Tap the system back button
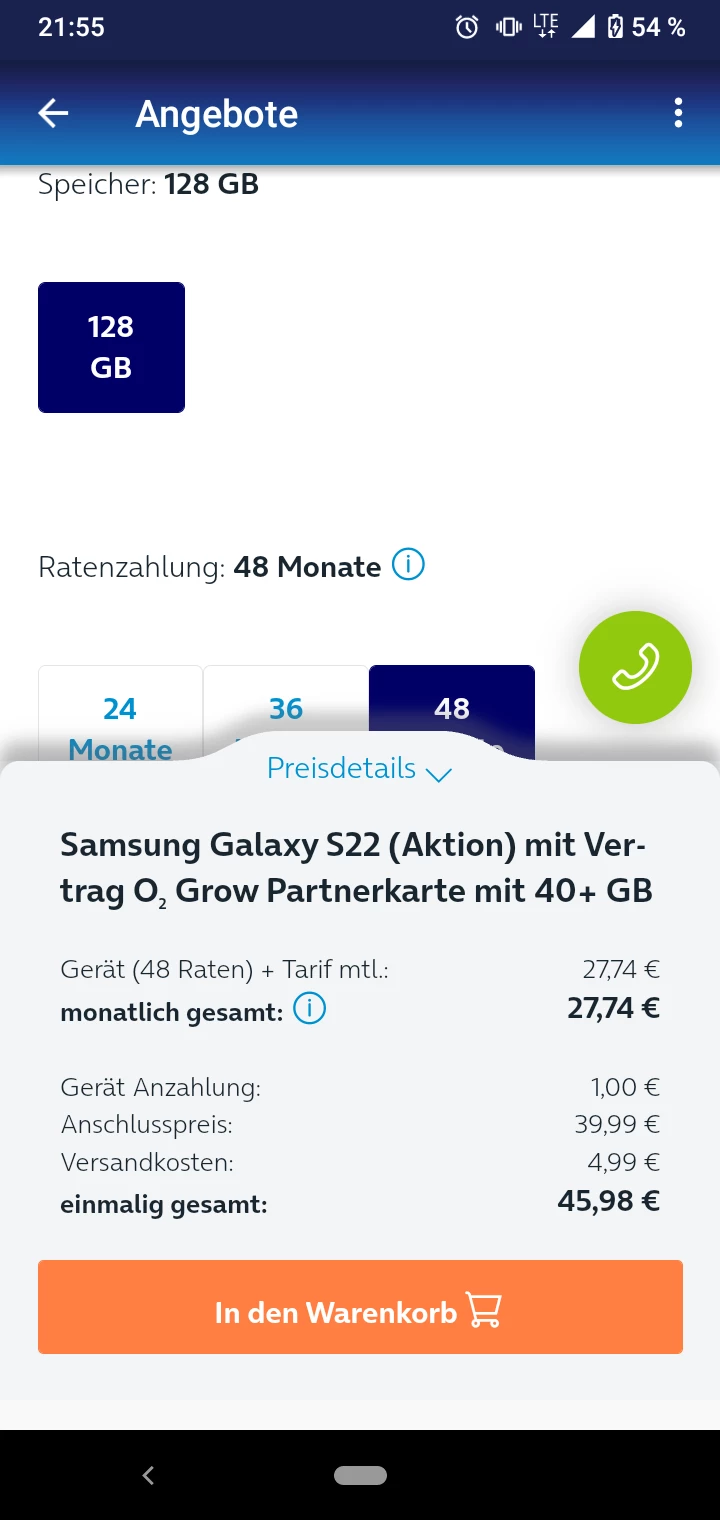Viewport: 720px width, 1520px height. click(148, 1475)
